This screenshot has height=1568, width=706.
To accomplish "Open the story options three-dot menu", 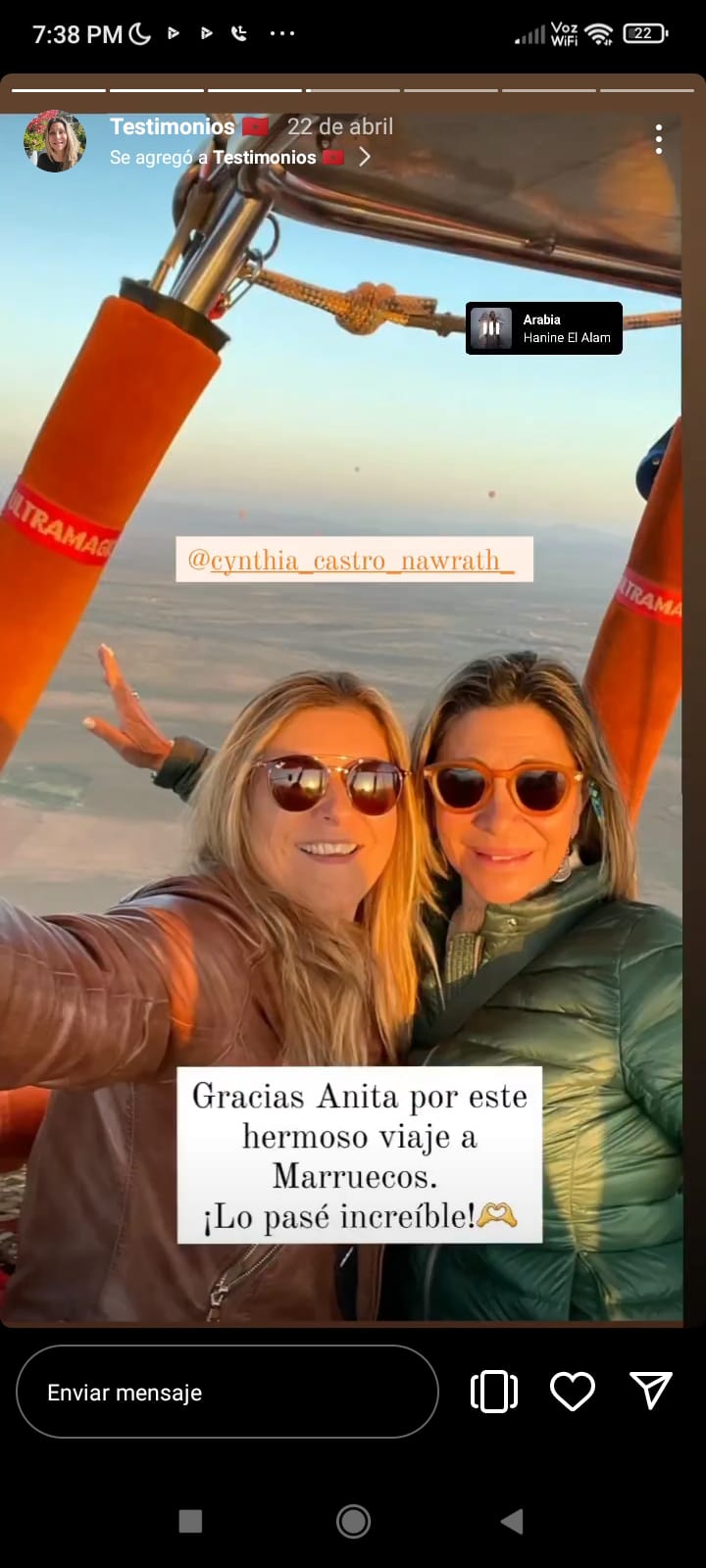I will tap(659, 139).
